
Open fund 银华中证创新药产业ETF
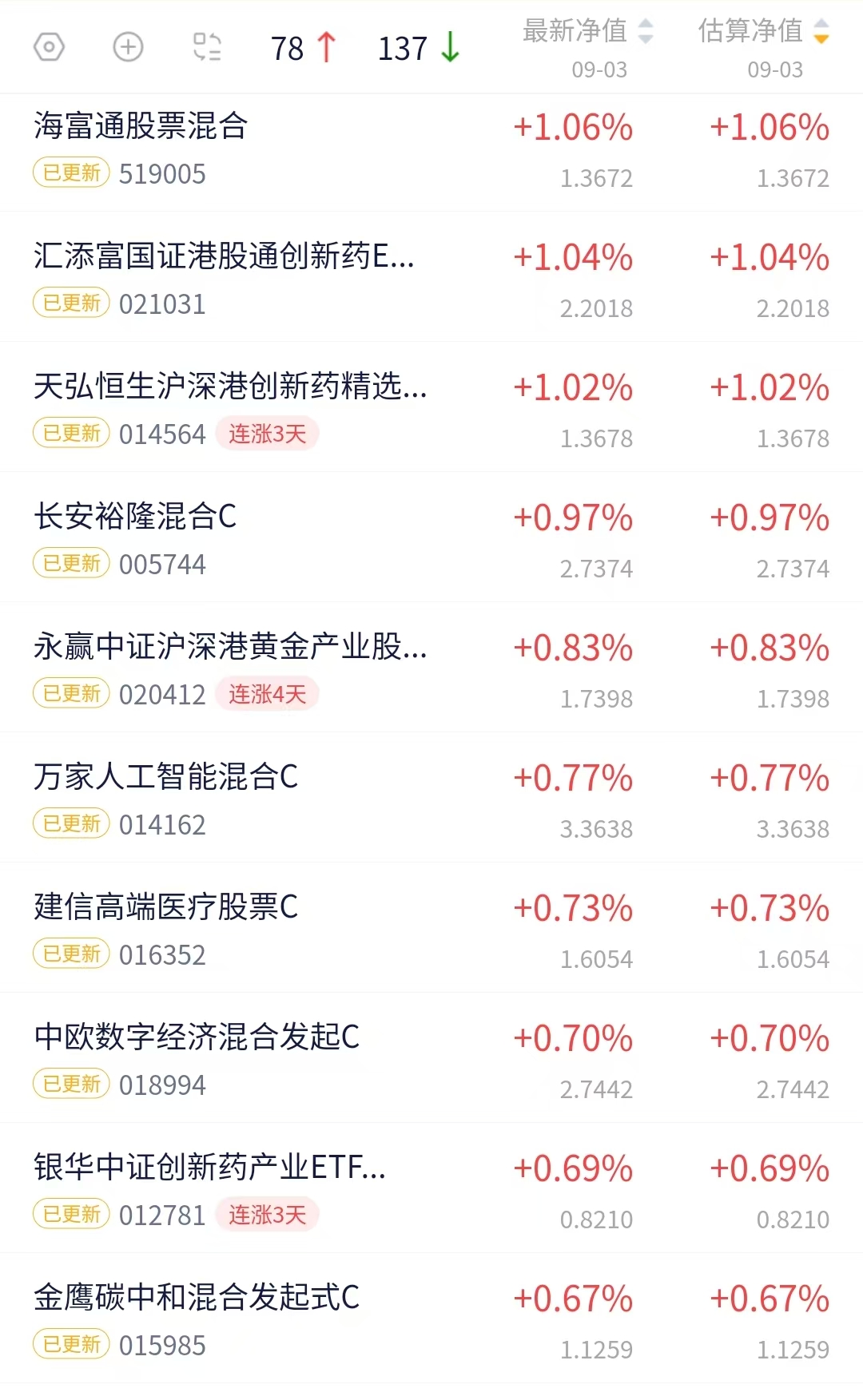431,1188
